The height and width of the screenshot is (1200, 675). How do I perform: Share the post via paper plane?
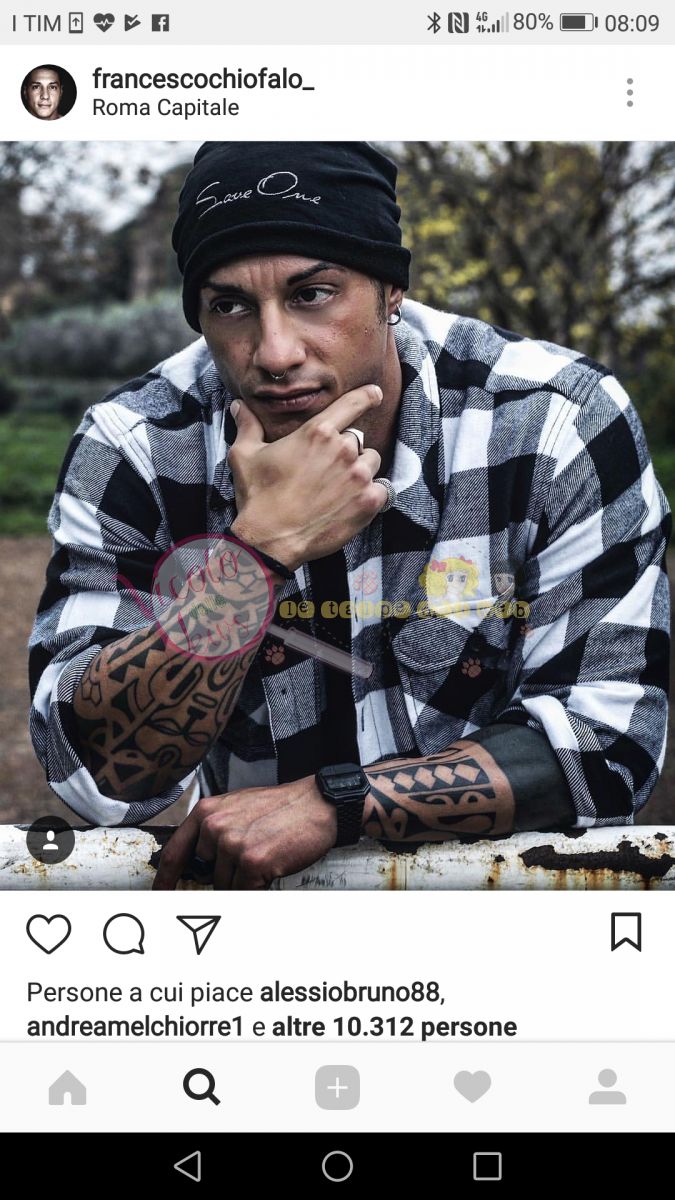click(x=198, y=934)
